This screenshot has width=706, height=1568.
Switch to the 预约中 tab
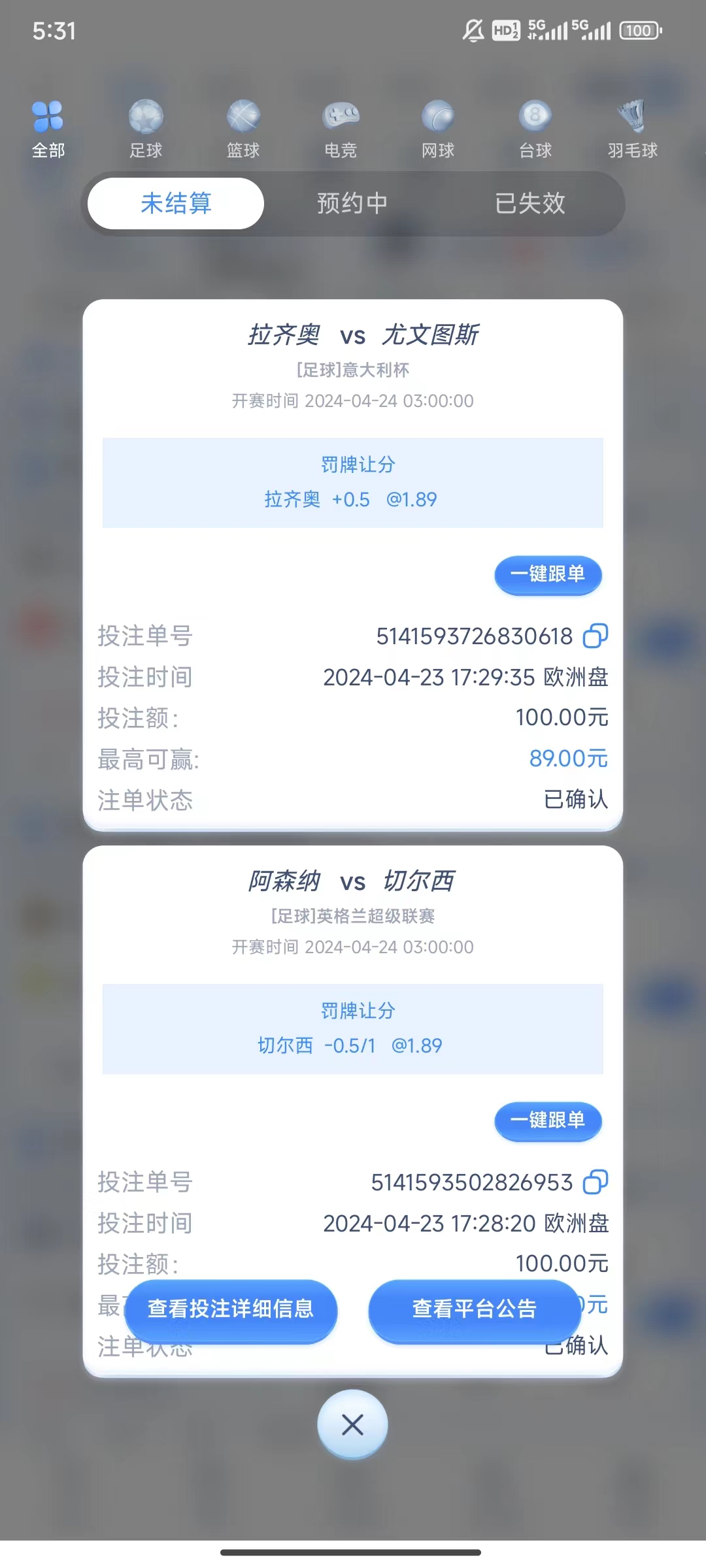point(352,203)
